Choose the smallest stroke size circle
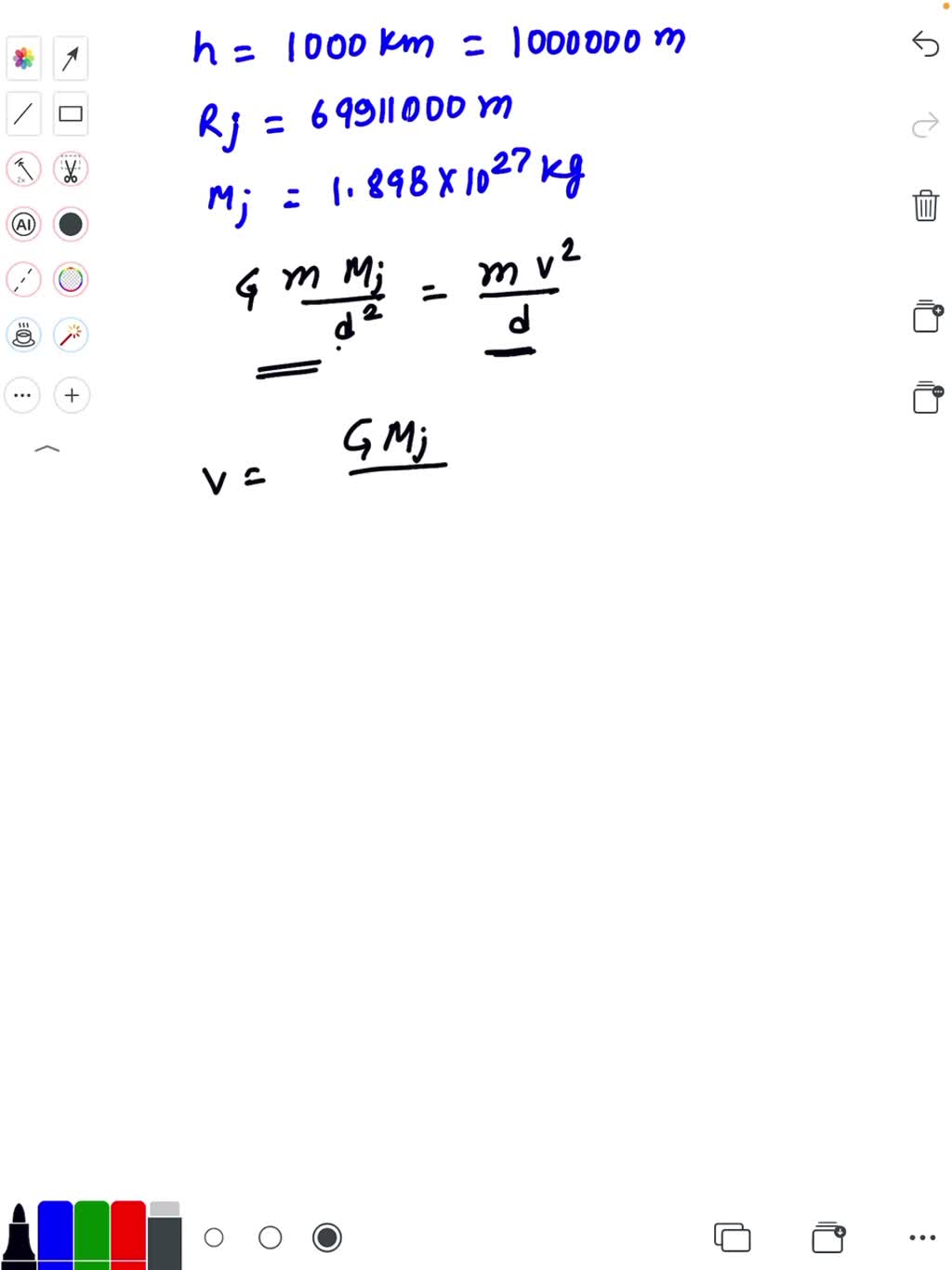 pyautogui.click(x=214, y=1237)
